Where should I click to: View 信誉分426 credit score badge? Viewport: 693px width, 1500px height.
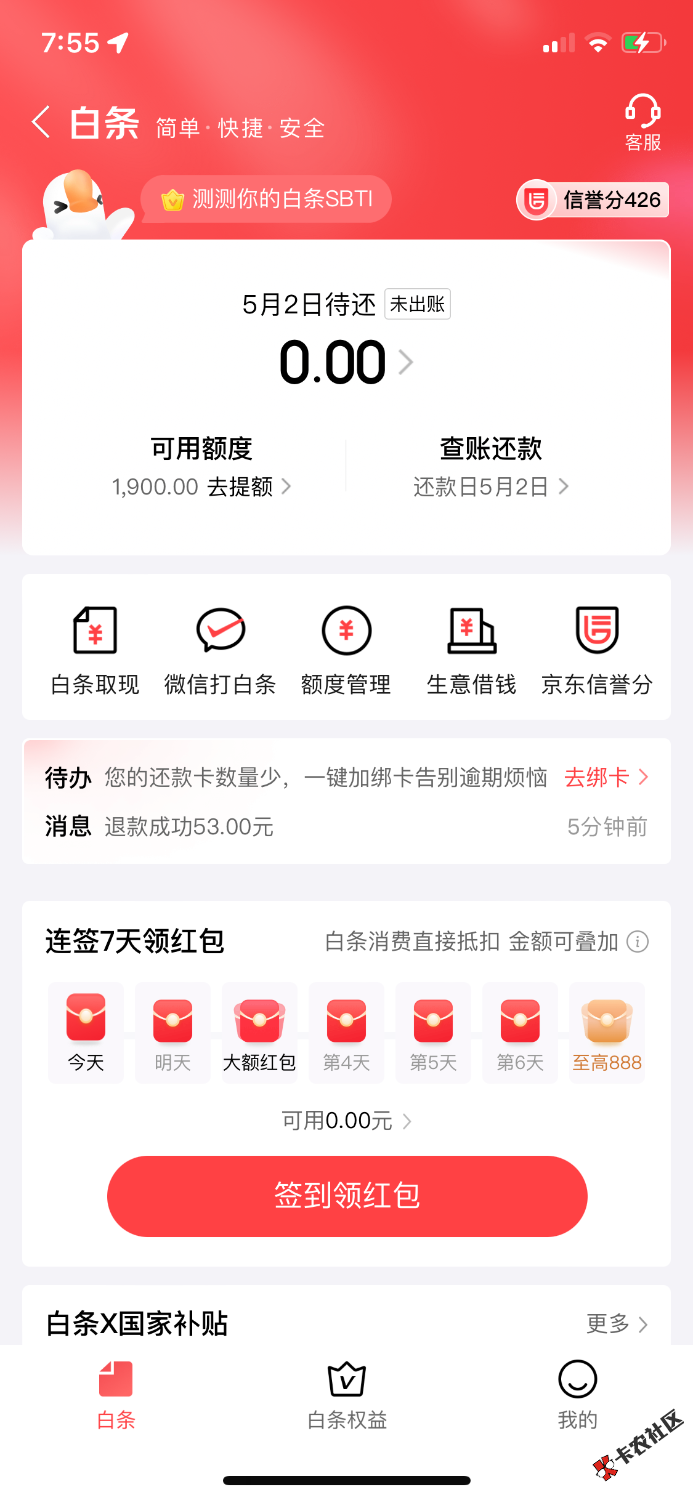(x=594, y=200)
